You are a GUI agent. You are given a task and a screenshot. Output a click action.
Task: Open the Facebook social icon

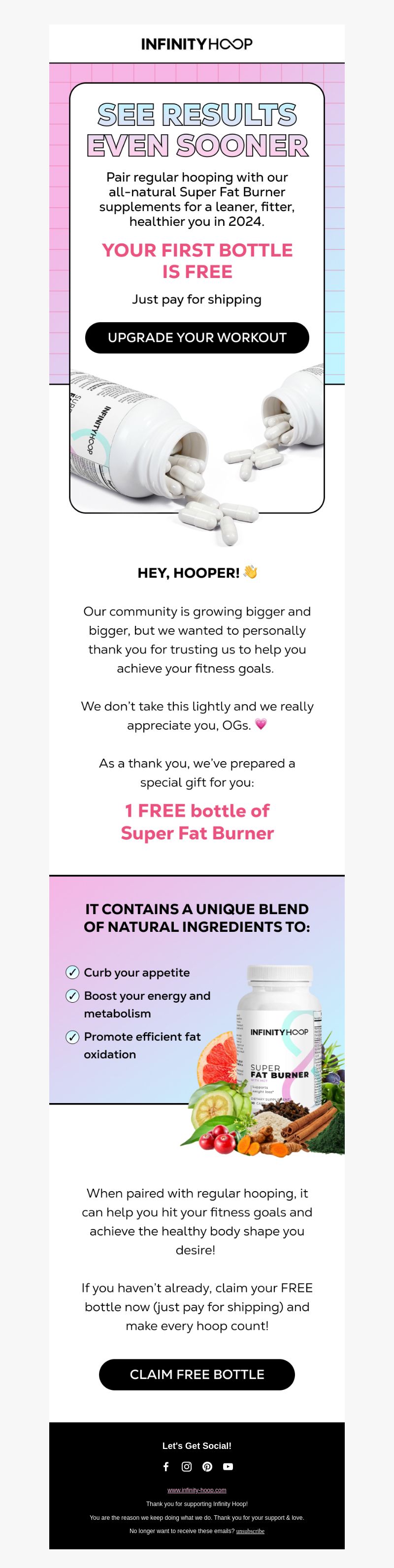[x=165, y=1466]
